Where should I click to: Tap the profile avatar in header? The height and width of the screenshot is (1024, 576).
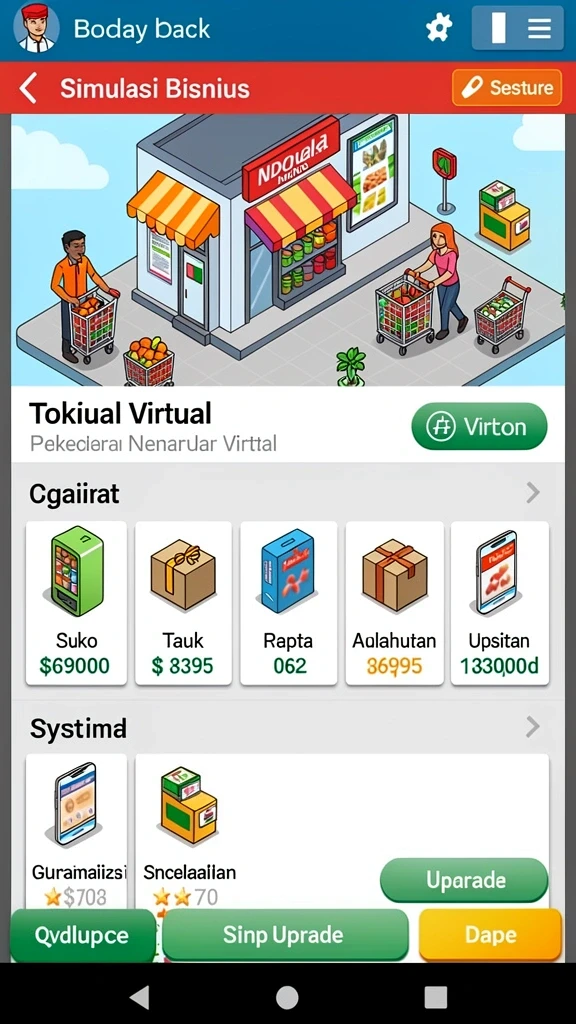(x=36, y=28)
